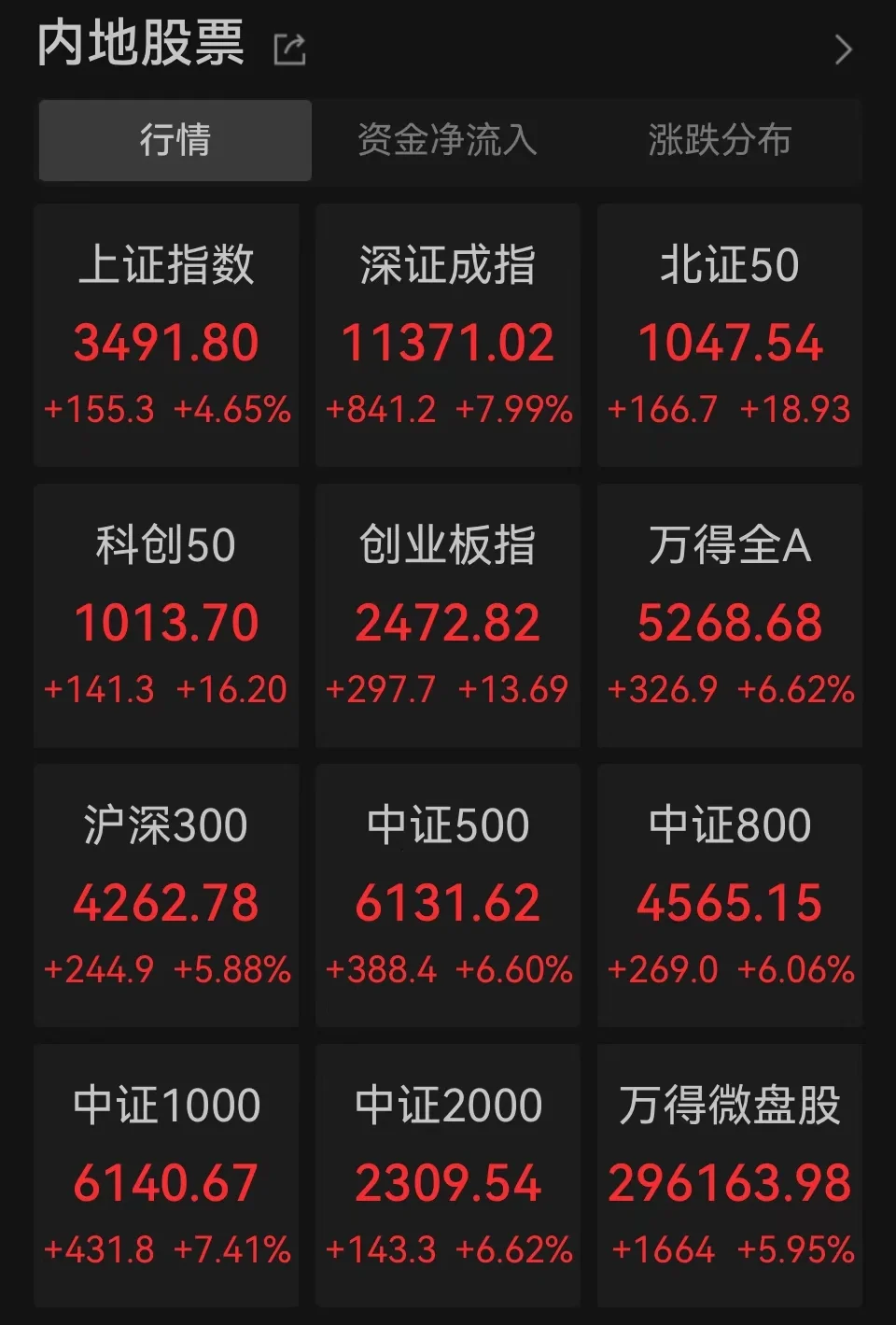Check the 创业板指 quote
Screen dimensions: 896x1325
click(447, 612)
